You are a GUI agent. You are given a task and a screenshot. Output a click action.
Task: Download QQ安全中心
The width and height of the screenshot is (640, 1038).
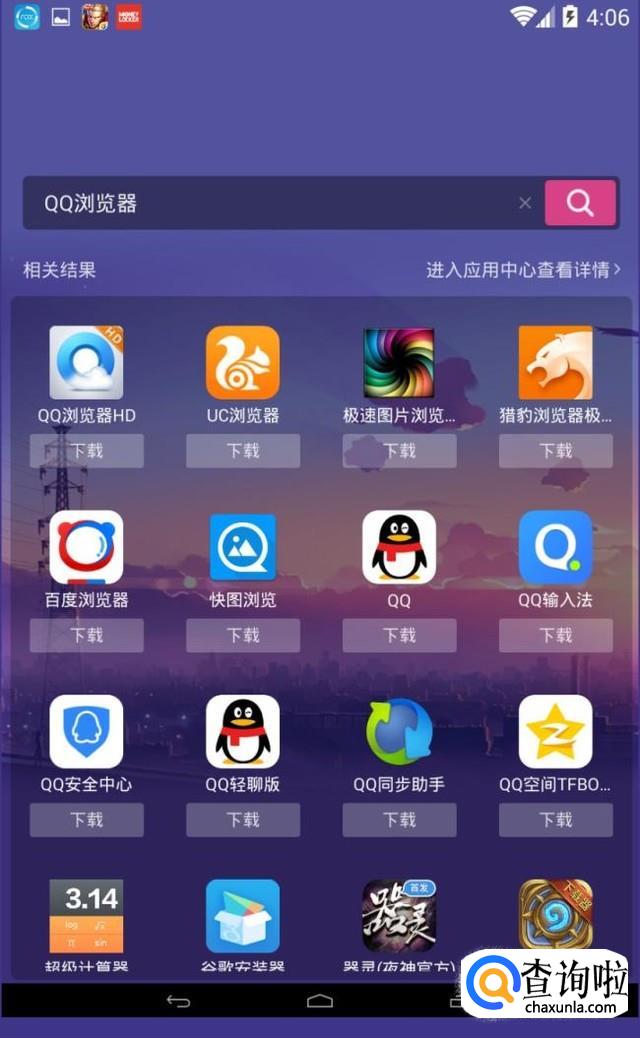coord(86,820)
